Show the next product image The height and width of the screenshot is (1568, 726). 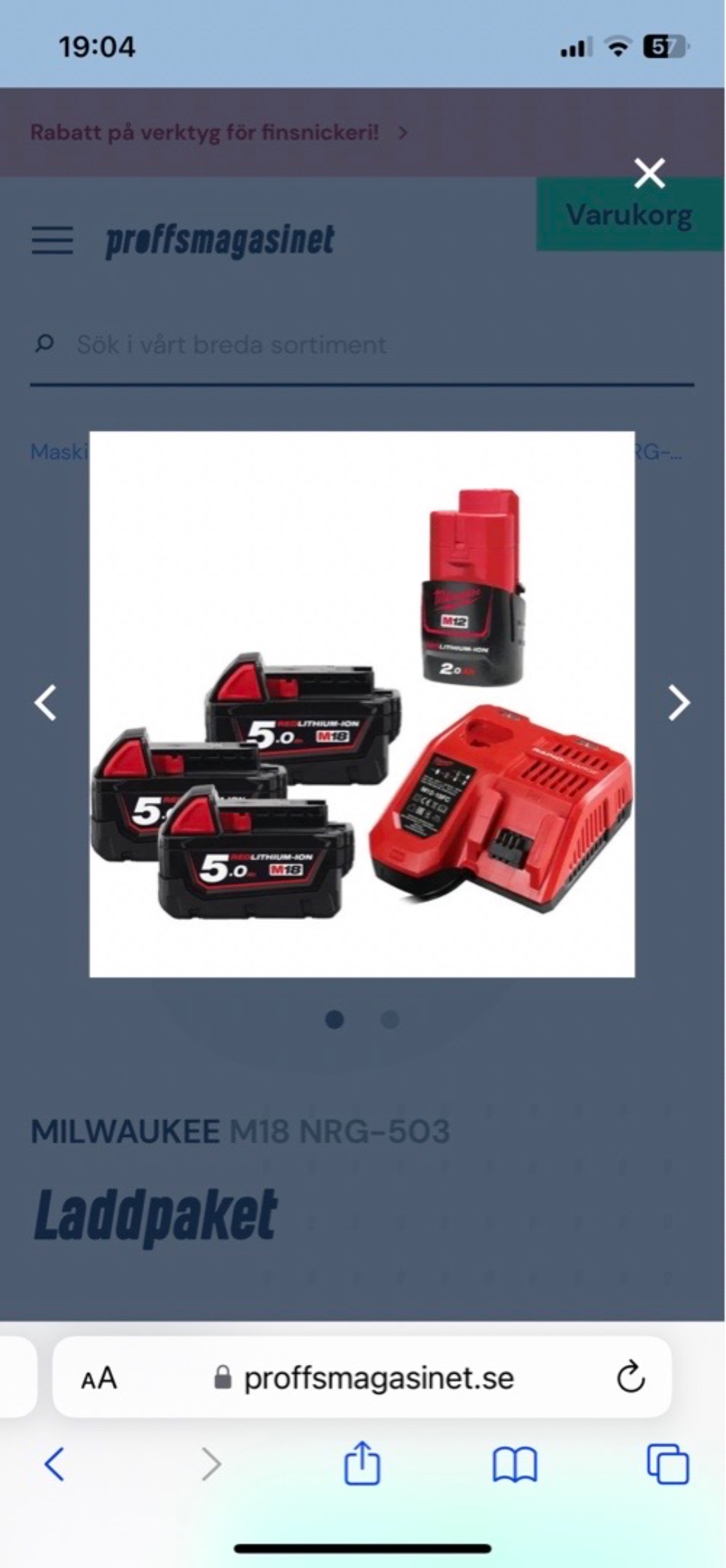coord(678,703)
